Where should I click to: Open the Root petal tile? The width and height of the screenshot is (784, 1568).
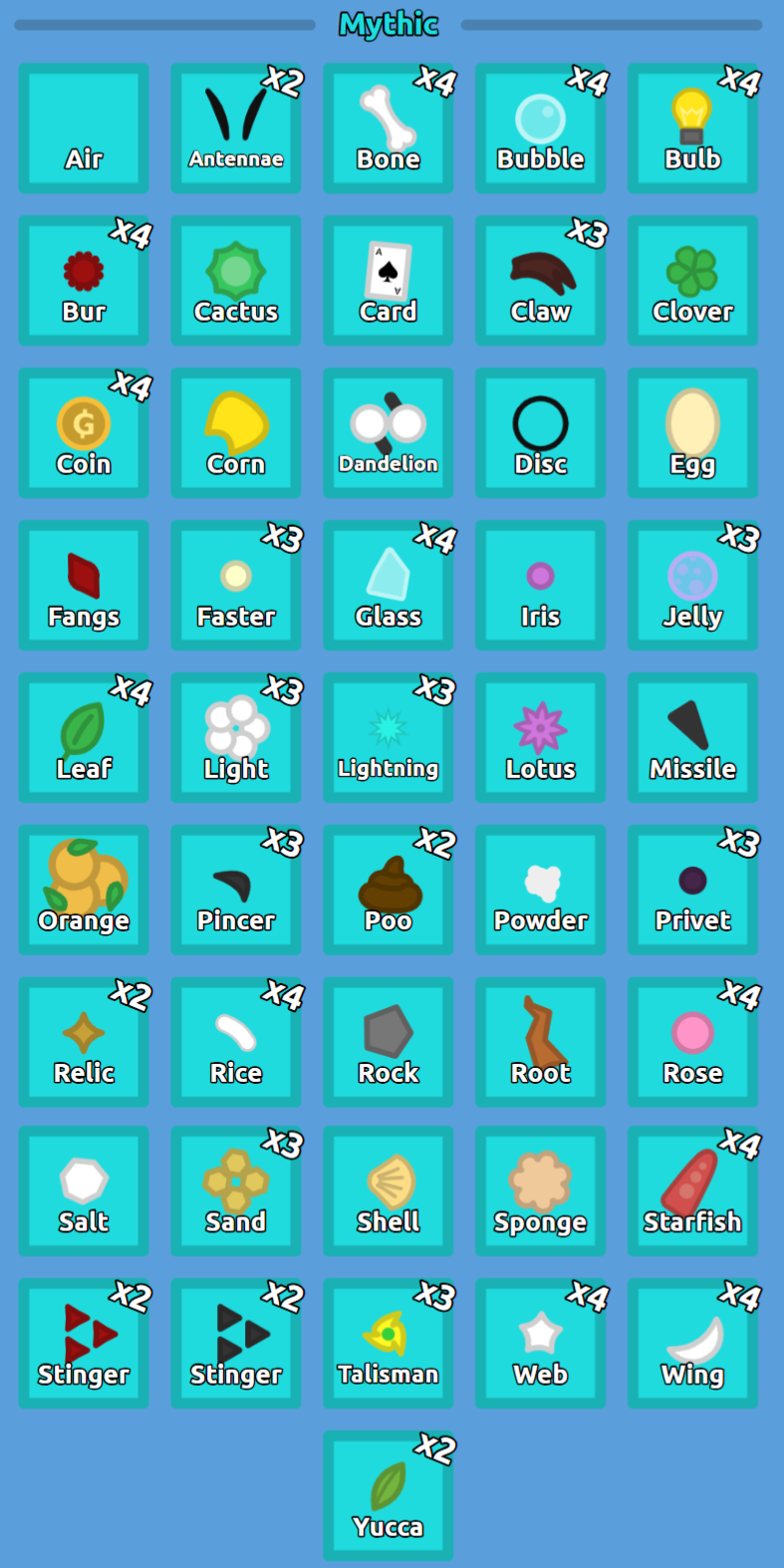541,1042
